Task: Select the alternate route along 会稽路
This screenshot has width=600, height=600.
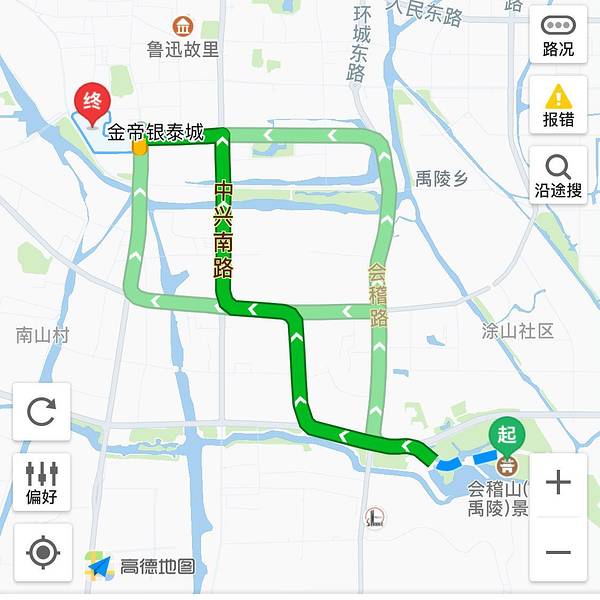Action: pos(378,360)
